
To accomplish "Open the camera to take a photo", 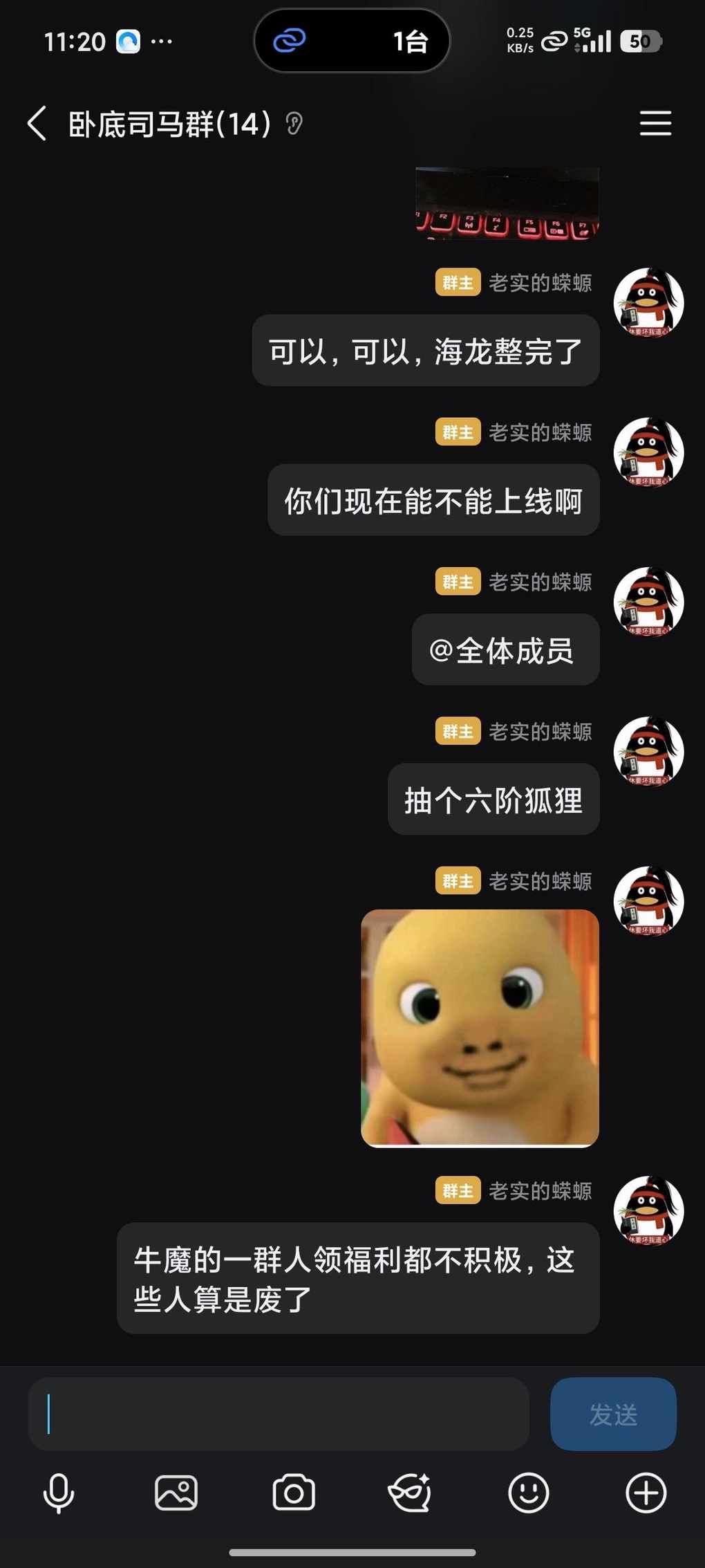I will (294, 1493).
